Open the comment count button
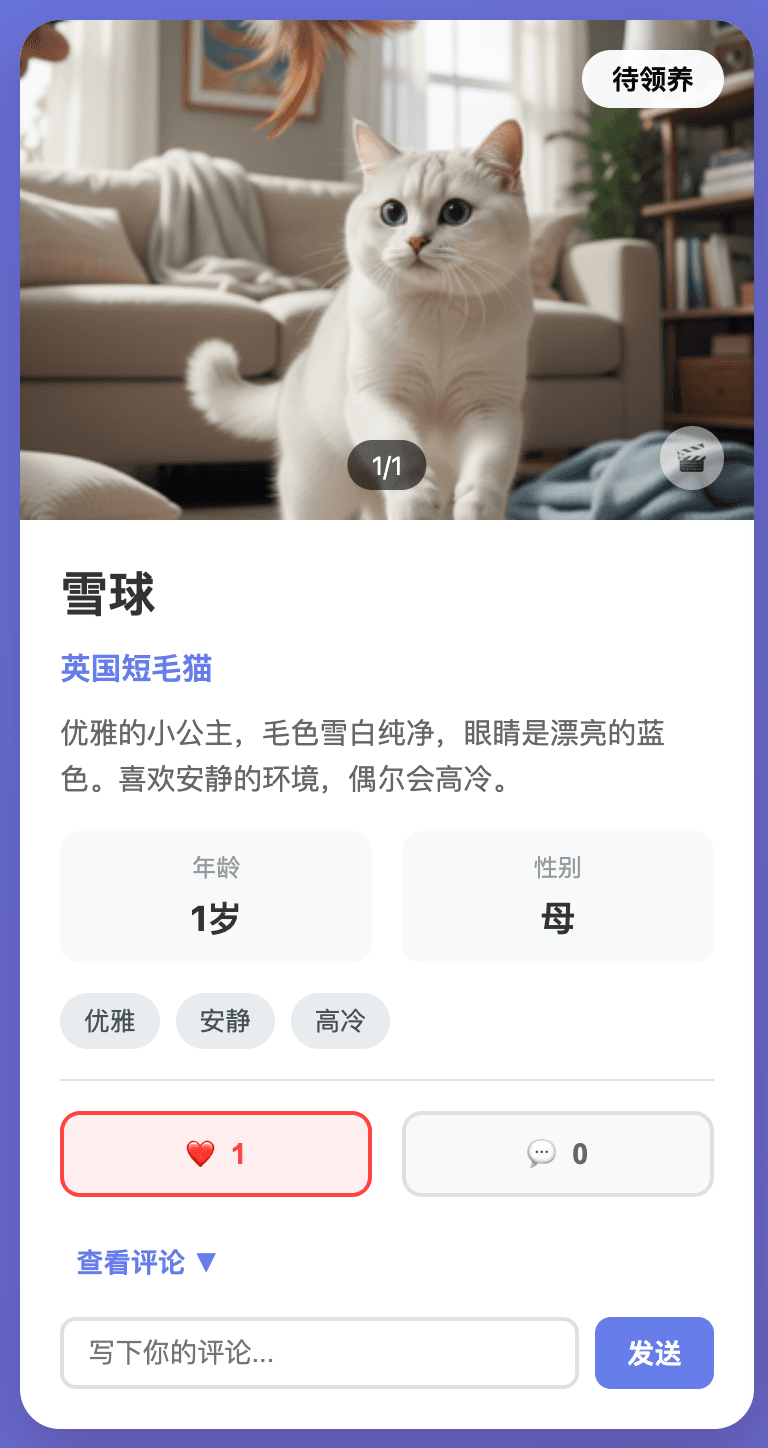This screenshot has width=768, height=1448. (558, 1154)
